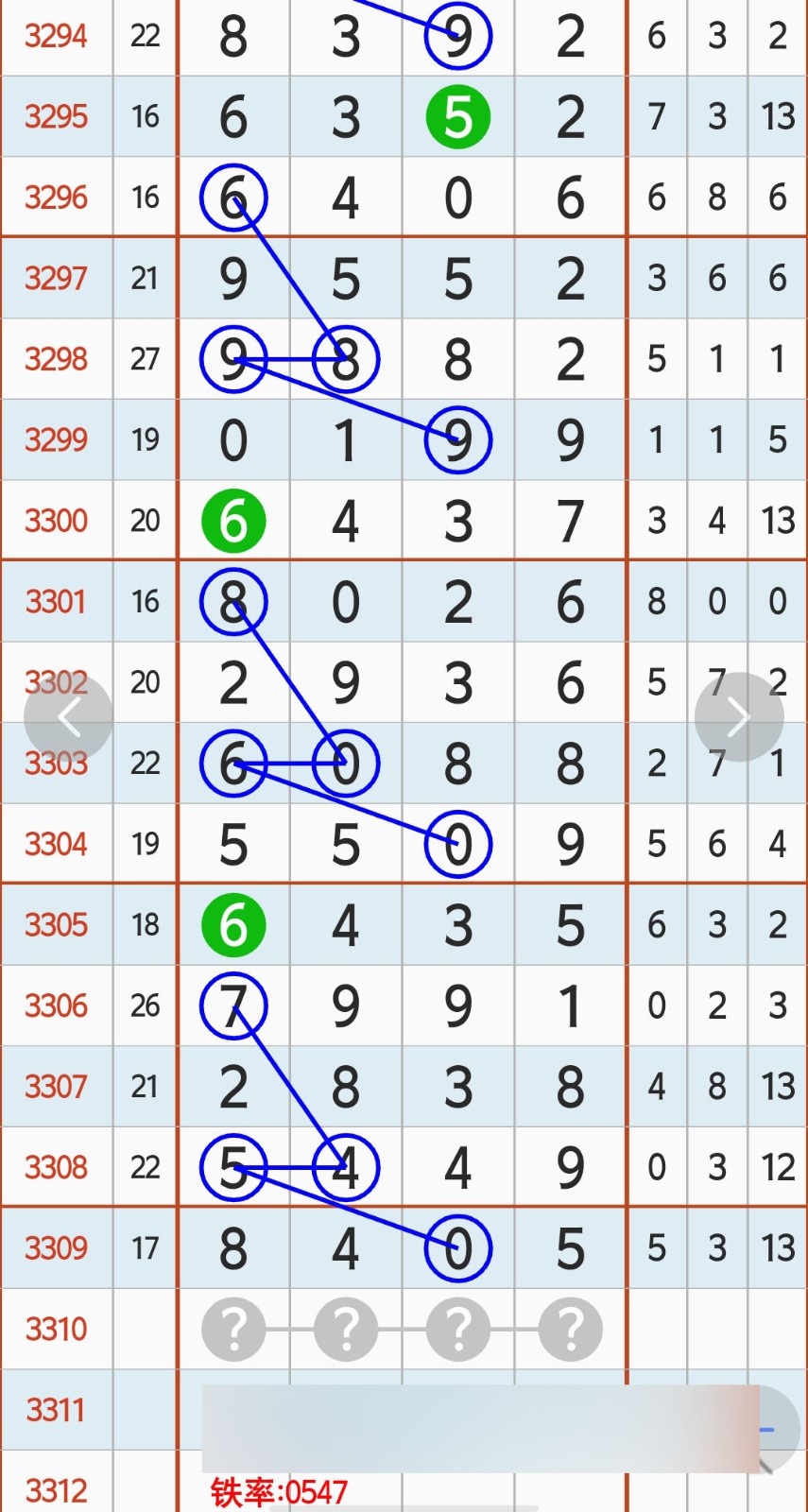
Task: Open the previous chart page with left arrow
Action: [69, 716]
